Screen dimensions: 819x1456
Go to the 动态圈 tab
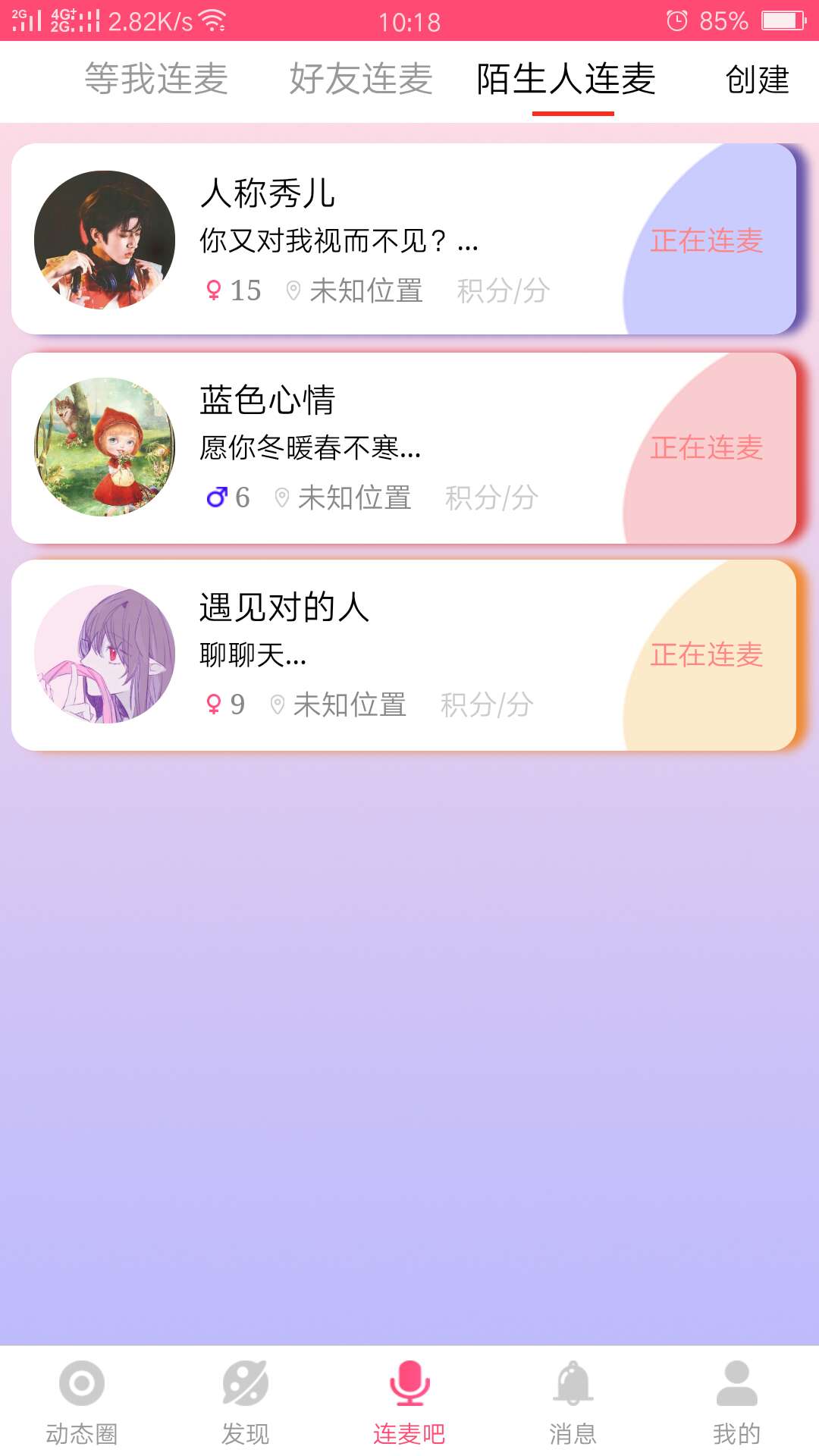82,1401
